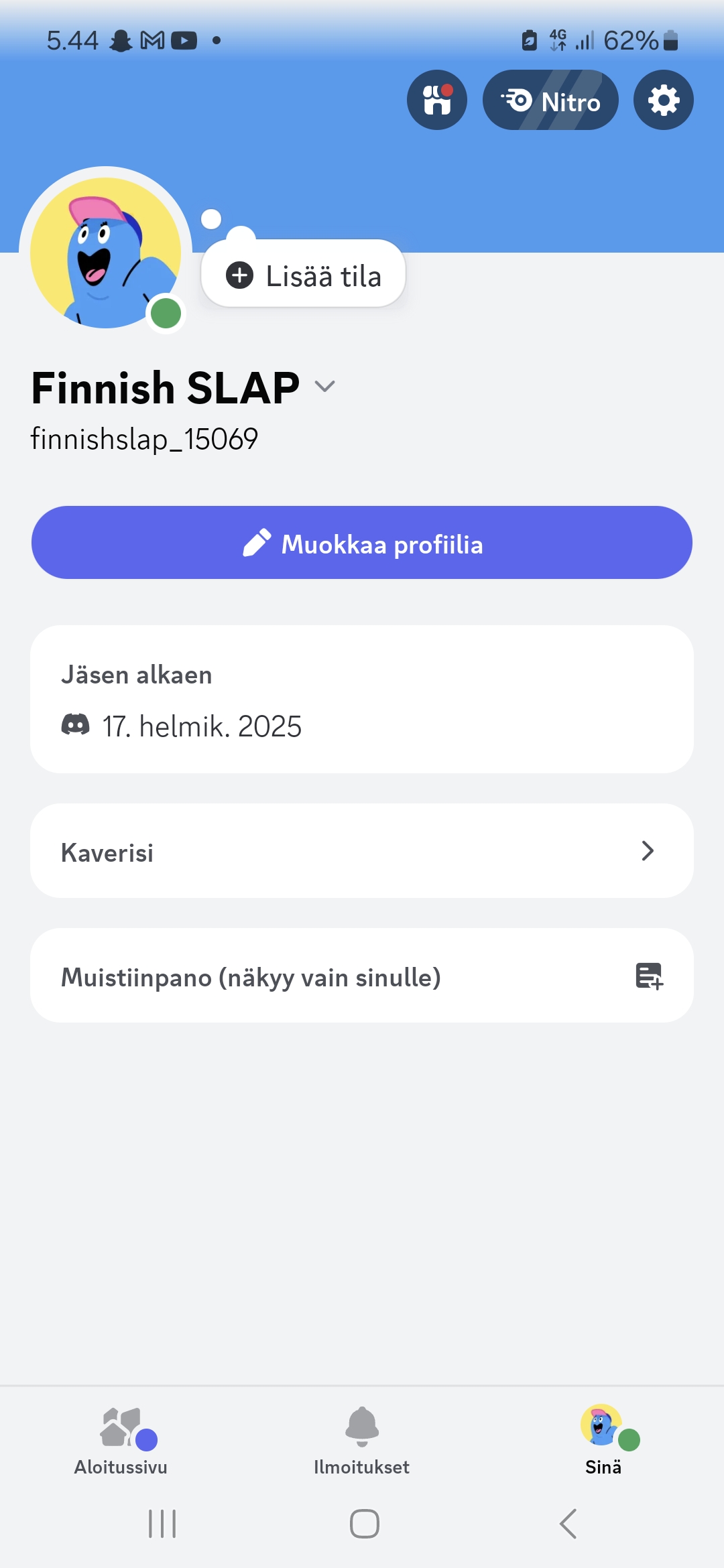
Task: Go back with system back button
Action: point(568,1524)
